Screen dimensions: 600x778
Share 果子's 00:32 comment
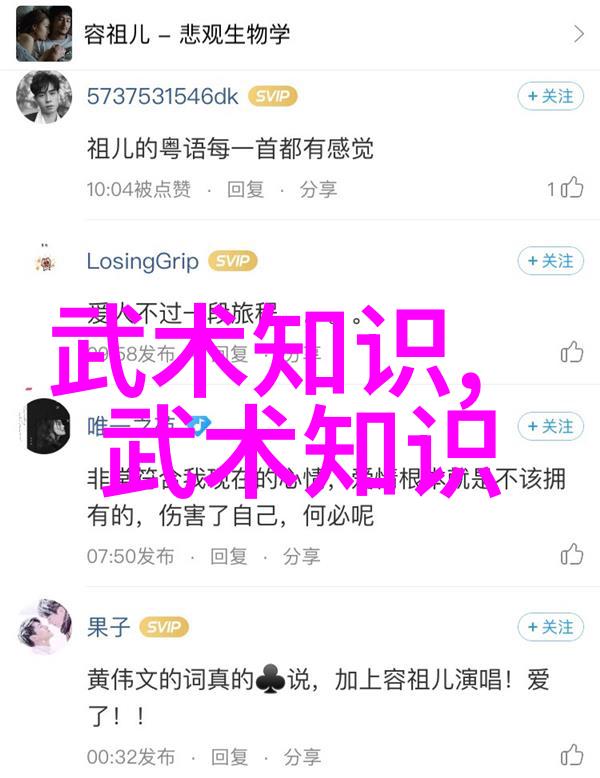click(x=302, y=755)
